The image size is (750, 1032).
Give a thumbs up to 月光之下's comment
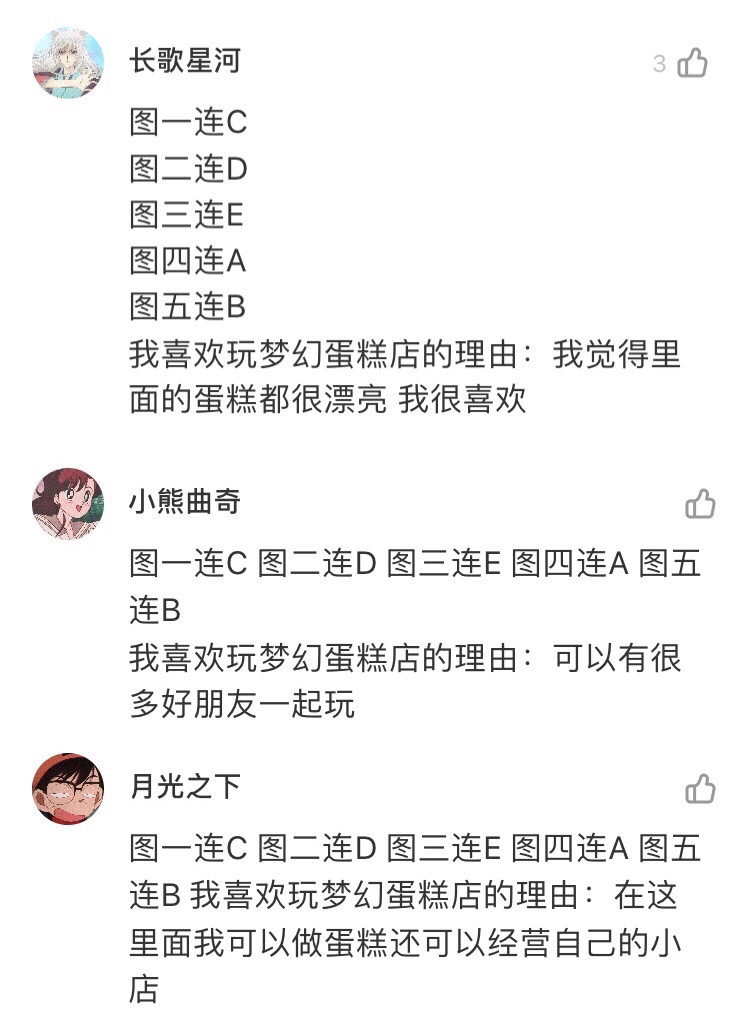700,789
